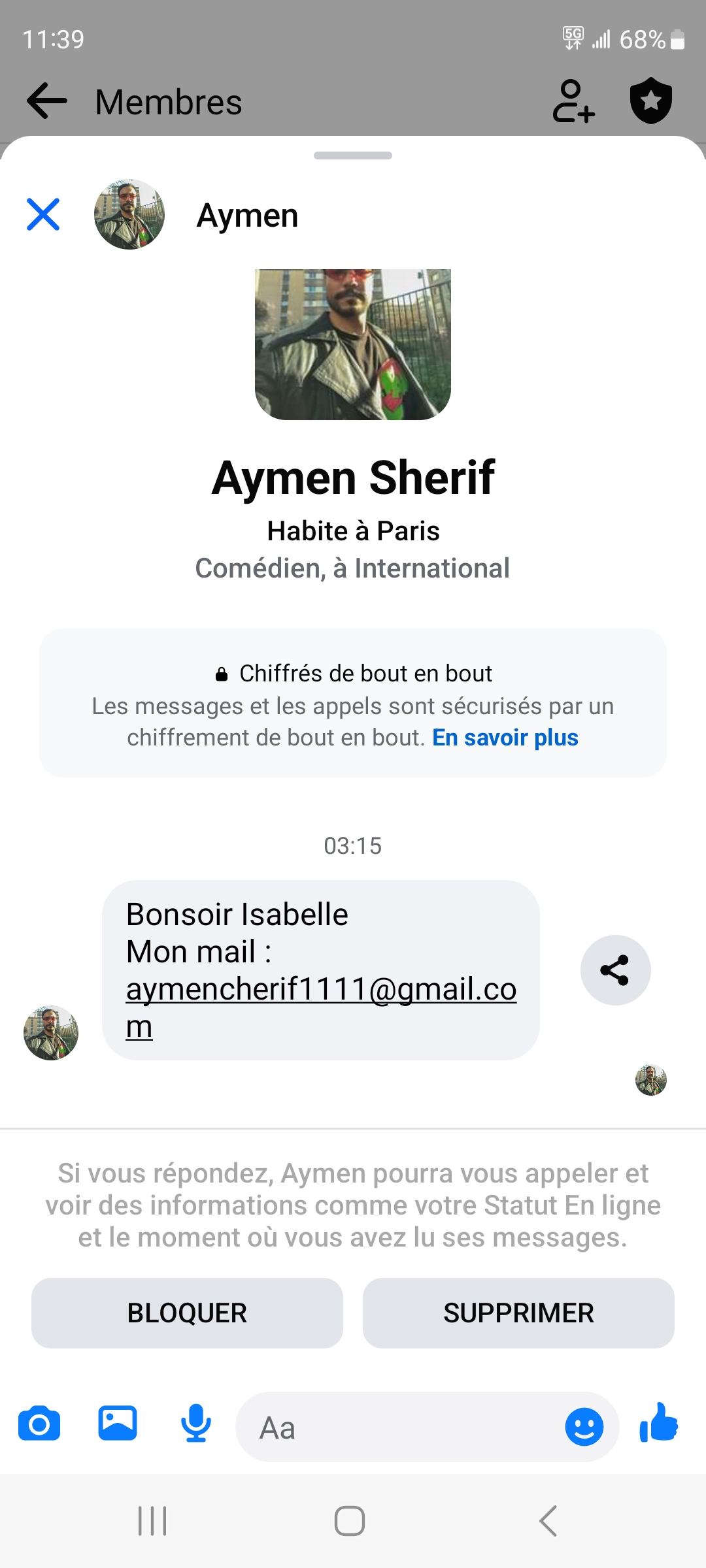Open the aymencherif1111@gmail.com email link
Viewport: 706px width, 1568px height.
coord(320,990)
